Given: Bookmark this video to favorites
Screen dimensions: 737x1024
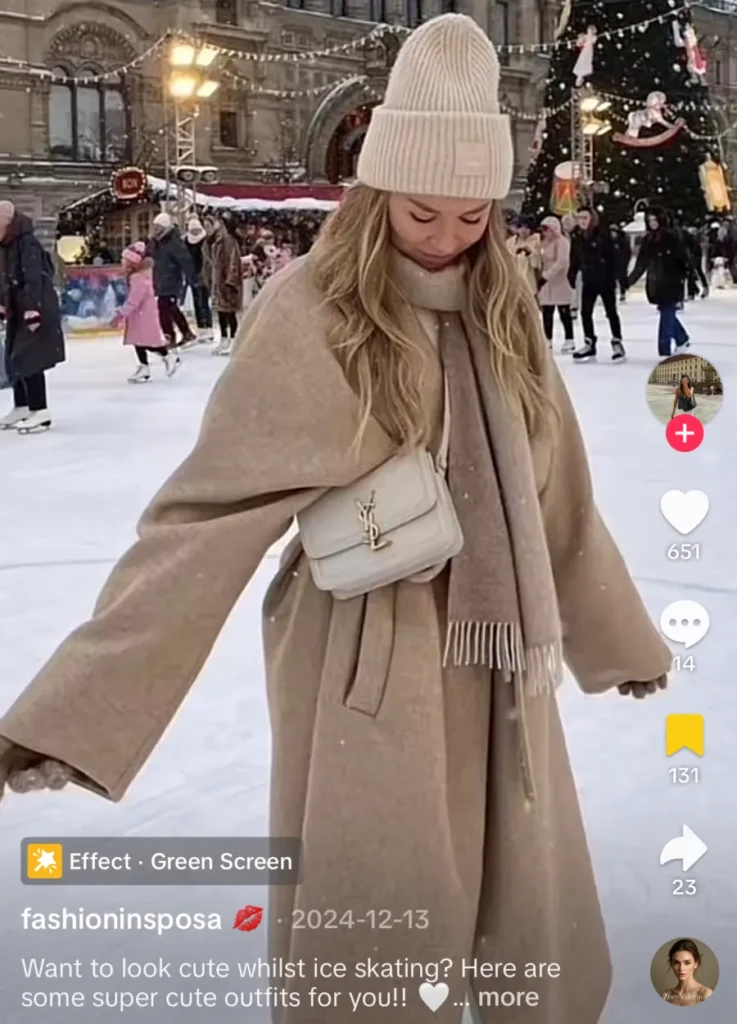Looking at the screenshot, I should click(684, 735).
